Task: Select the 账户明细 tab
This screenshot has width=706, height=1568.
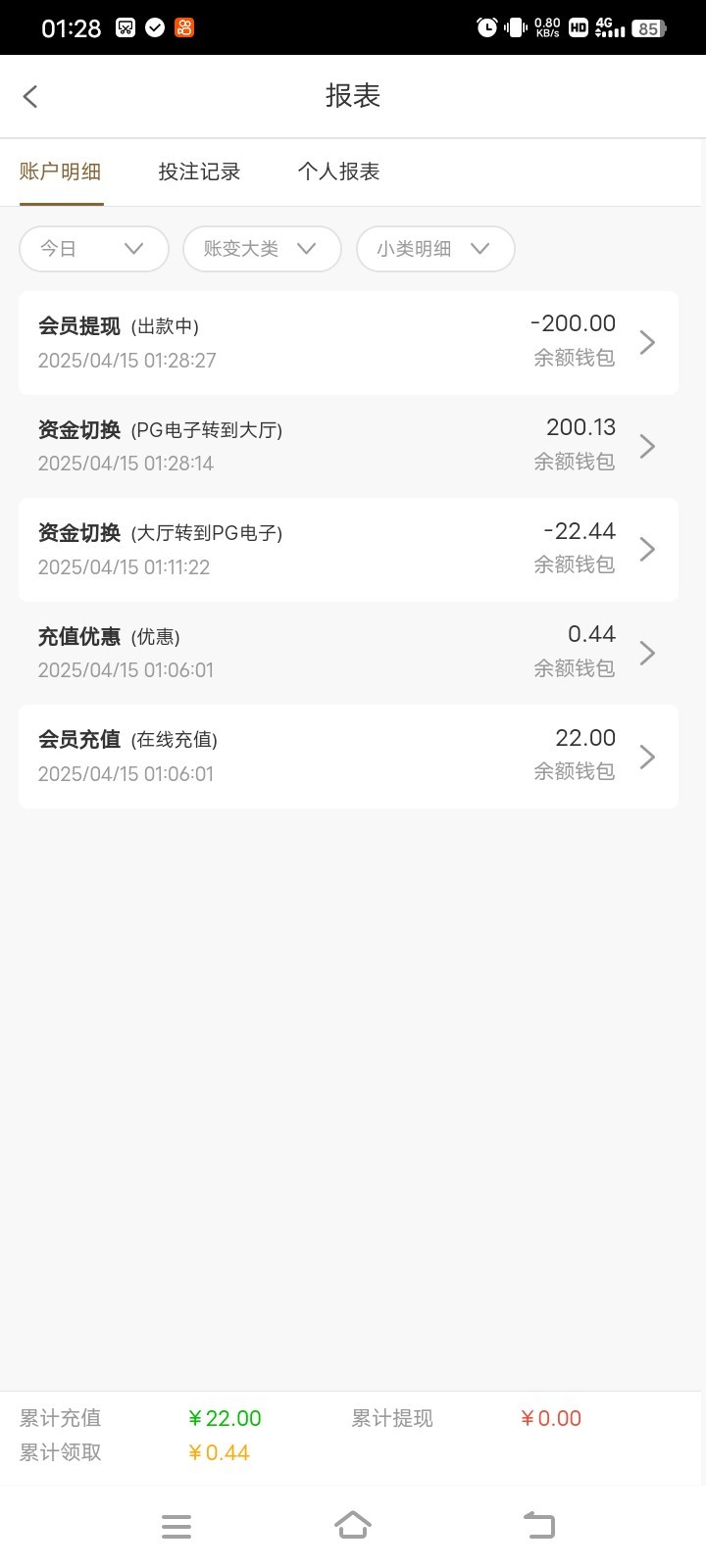Action: (61, 171)
